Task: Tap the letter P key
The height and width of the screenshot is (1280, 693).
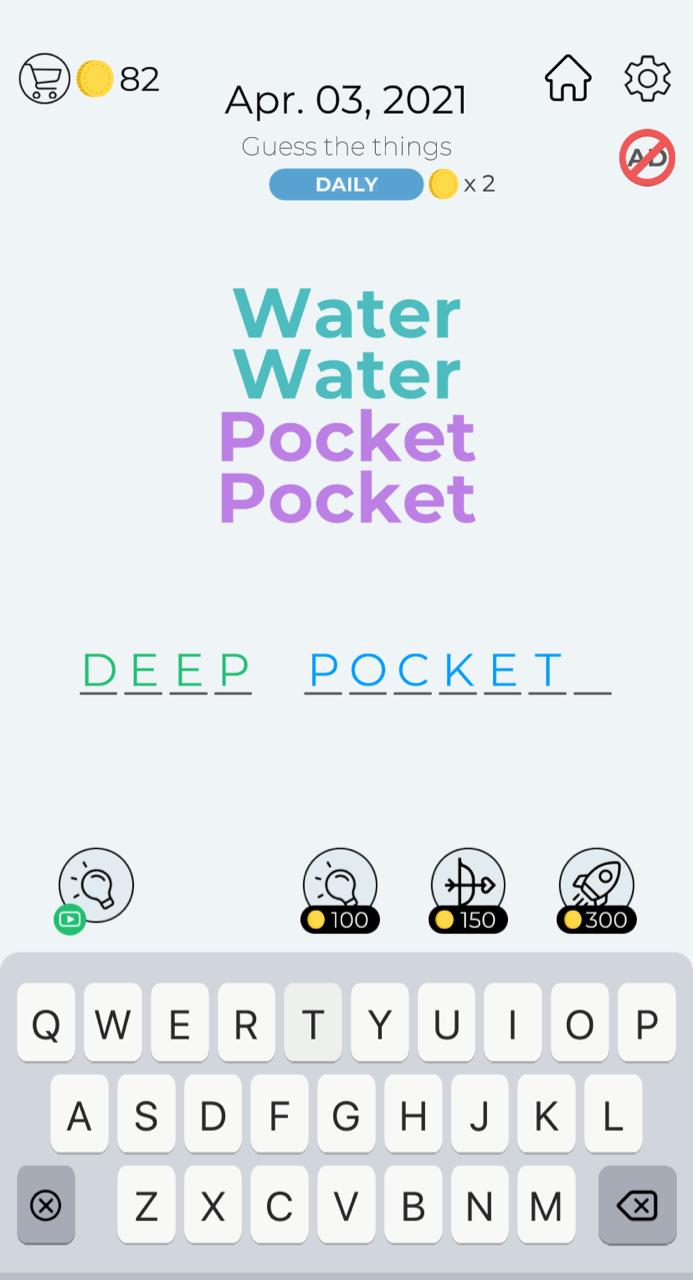Action: pyautogui.click(x=646, y=1023)
